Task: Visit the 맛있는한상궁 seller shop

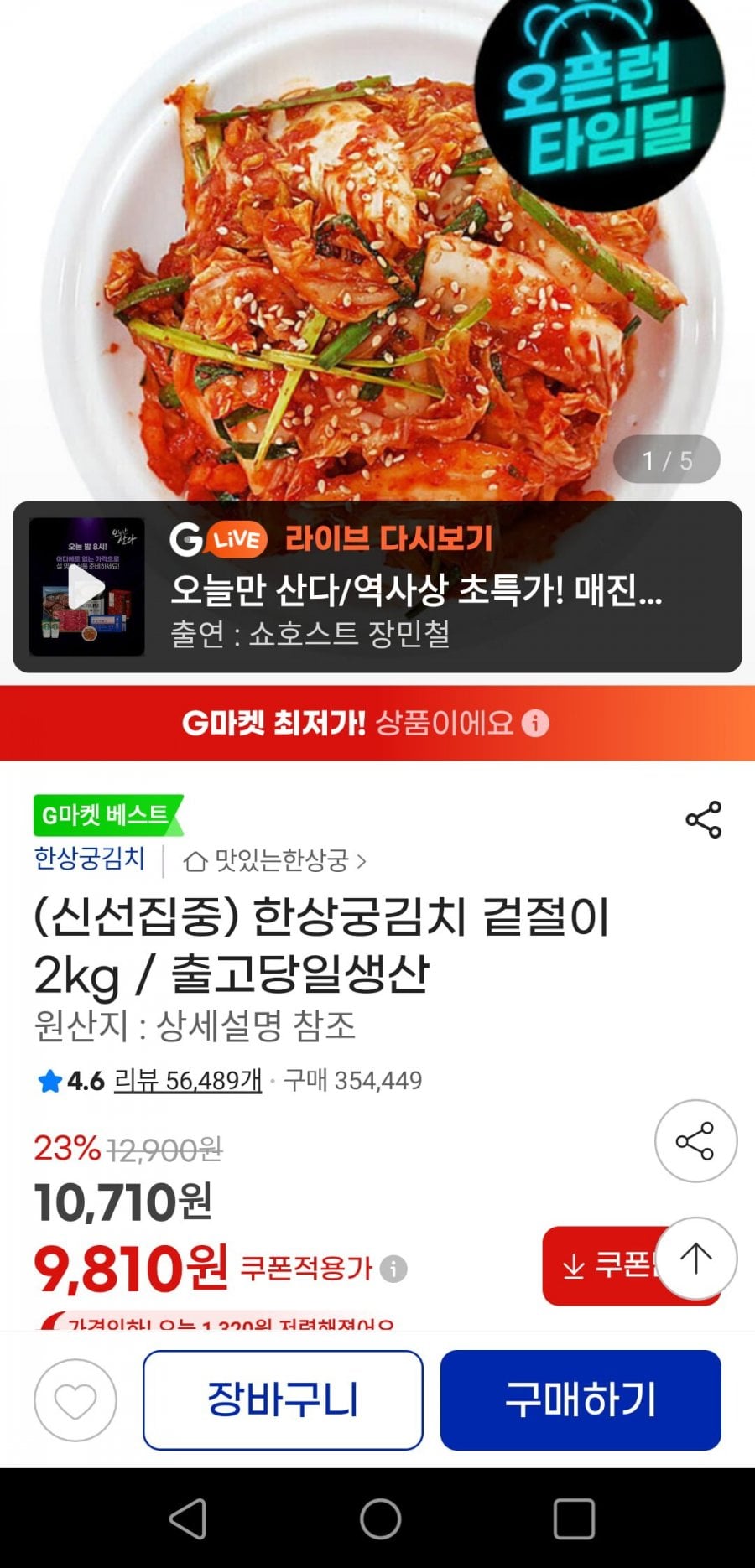Action: (275, 860)
